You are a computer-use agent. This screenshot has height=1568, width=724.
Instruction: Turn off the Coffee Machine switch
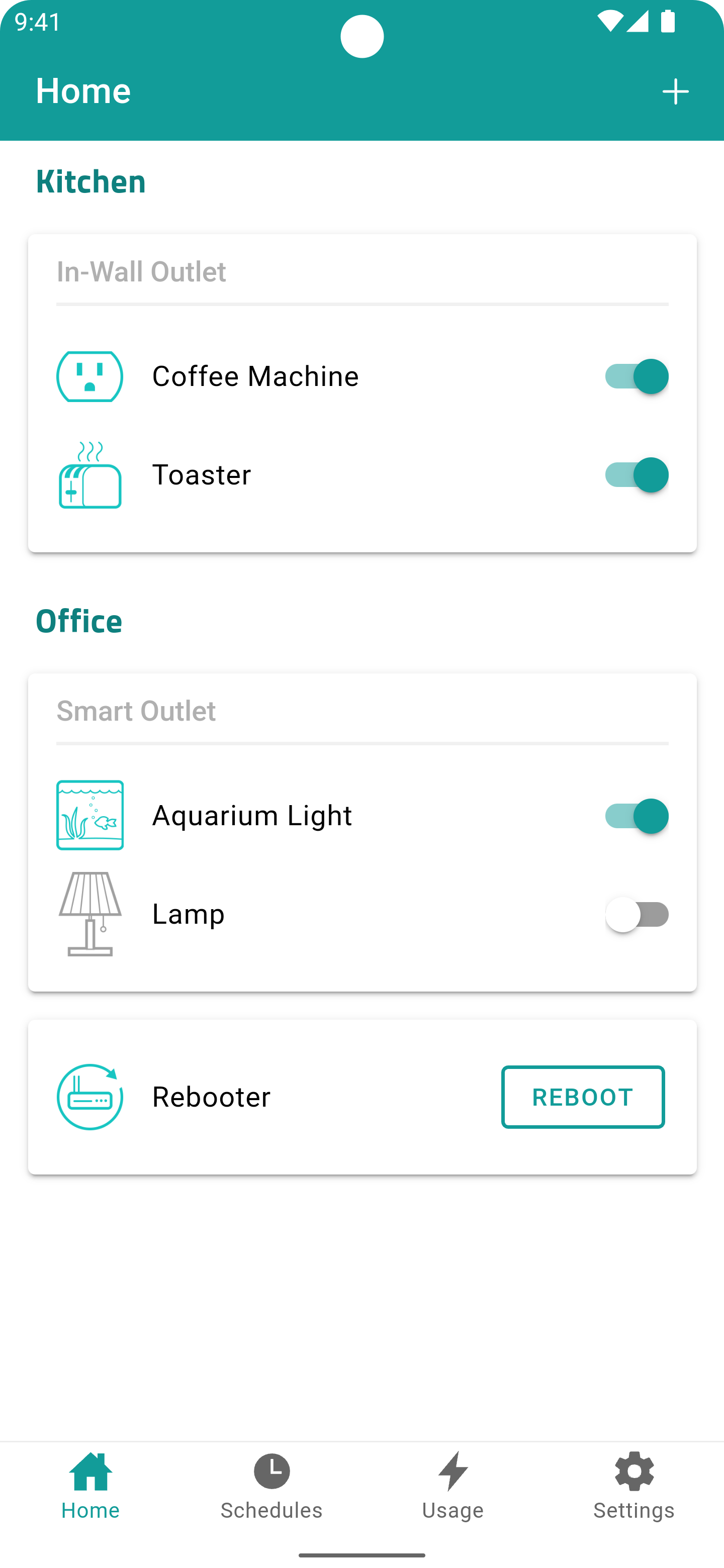pyautogui.click(x=637, y=376)
